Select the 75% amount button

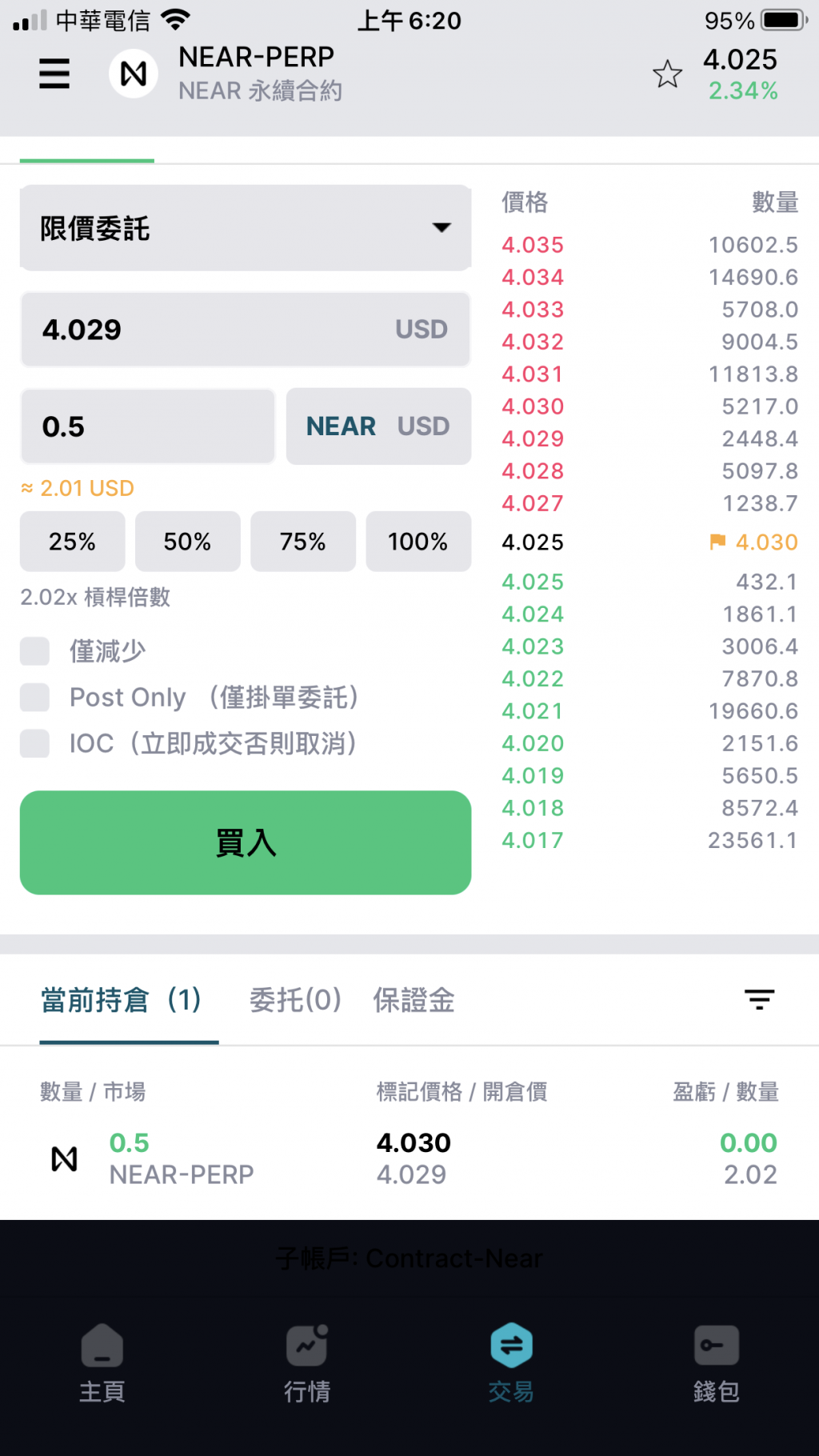[x=303, y=542]
